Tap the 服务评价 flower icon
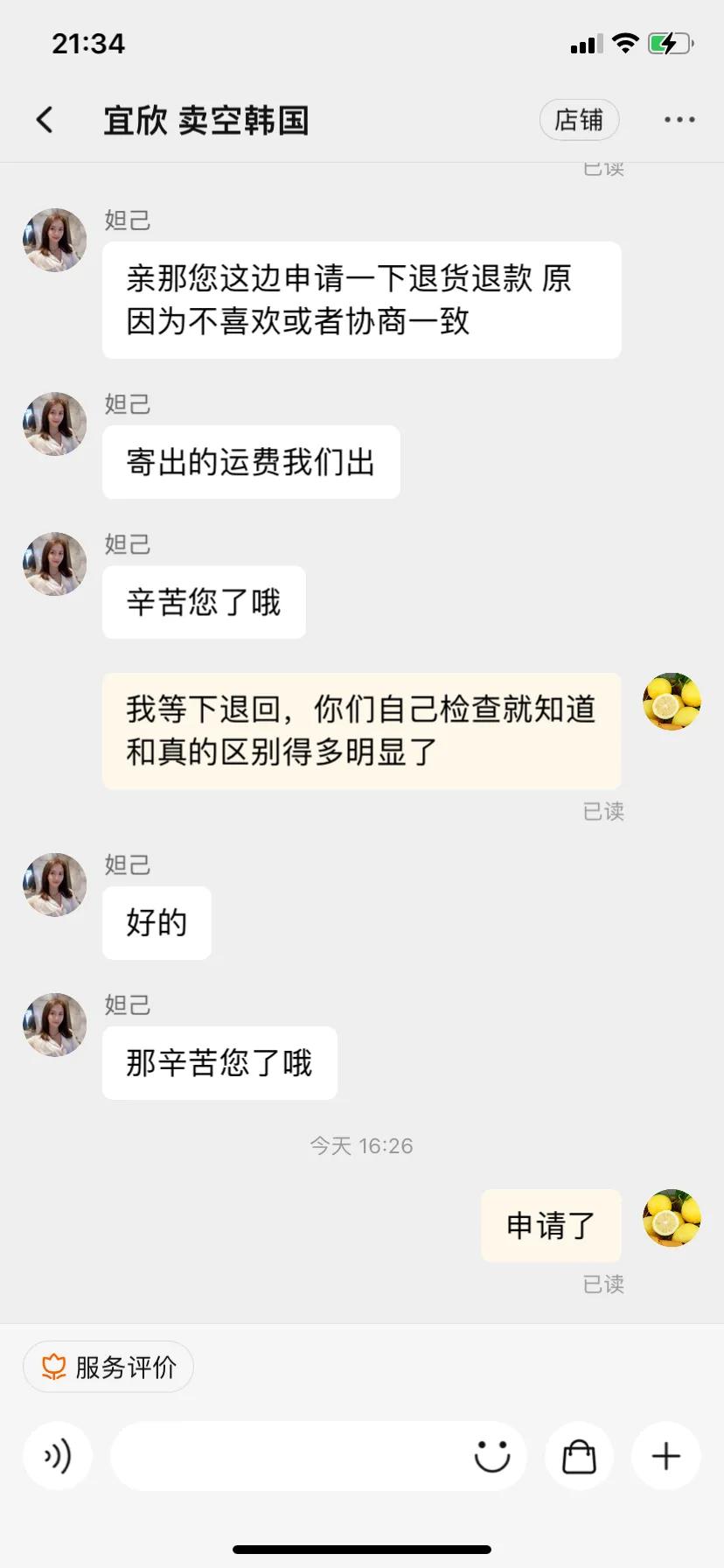 52,1366
